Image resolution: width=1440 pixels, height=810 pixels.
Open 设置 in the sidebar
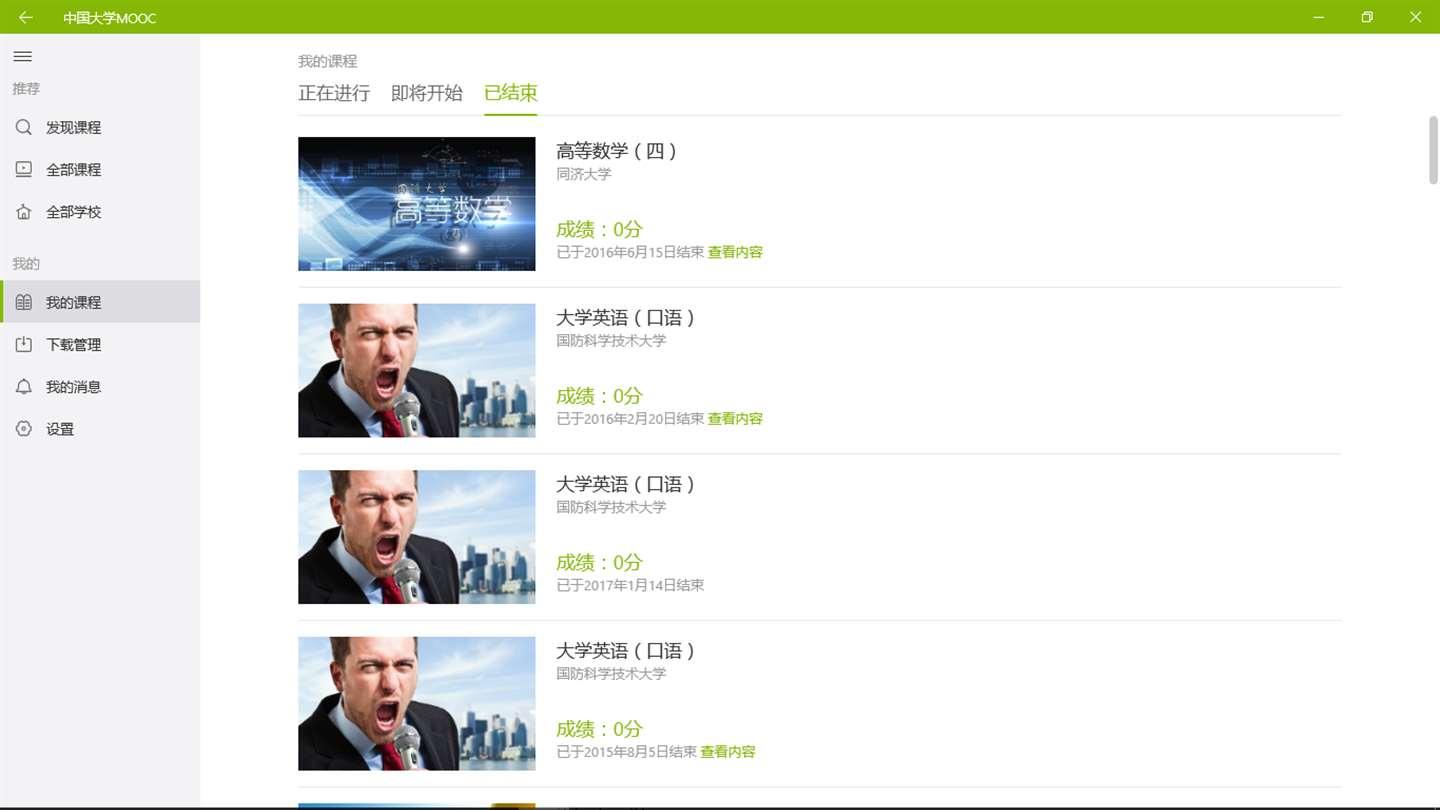pos(60,429)
